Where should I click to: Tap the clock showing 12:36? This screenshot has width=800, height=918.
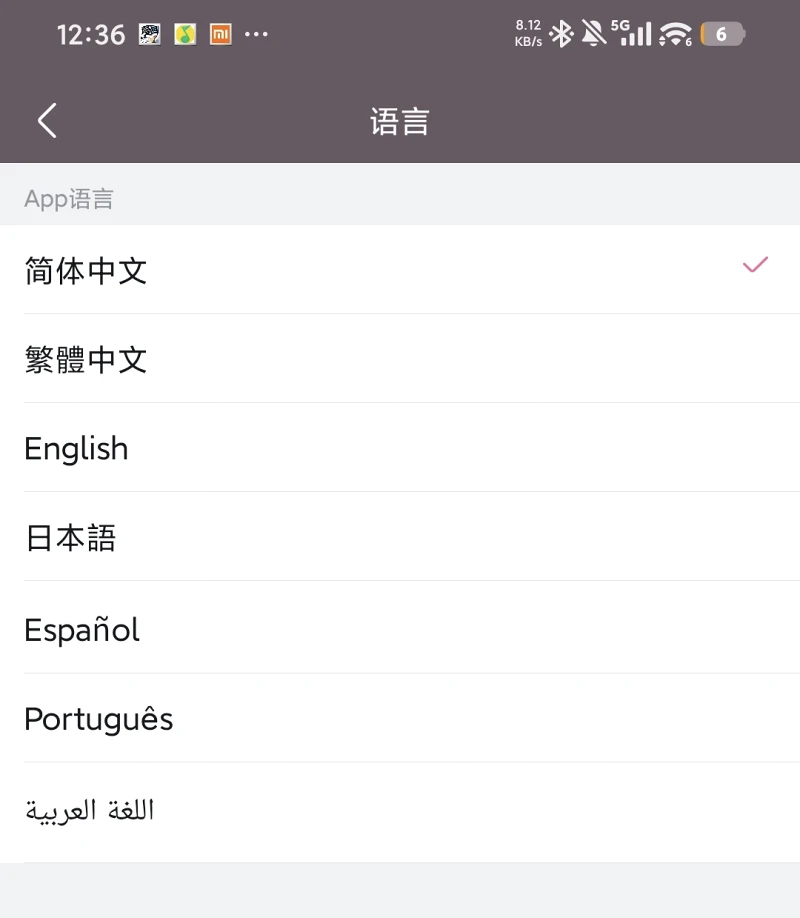91,34
